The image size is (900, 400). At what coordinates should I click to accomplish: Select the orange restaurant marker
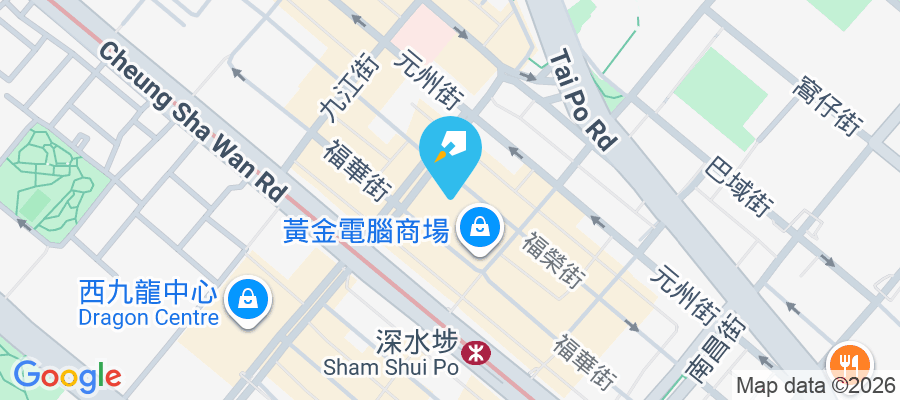(x=849, y=361)
